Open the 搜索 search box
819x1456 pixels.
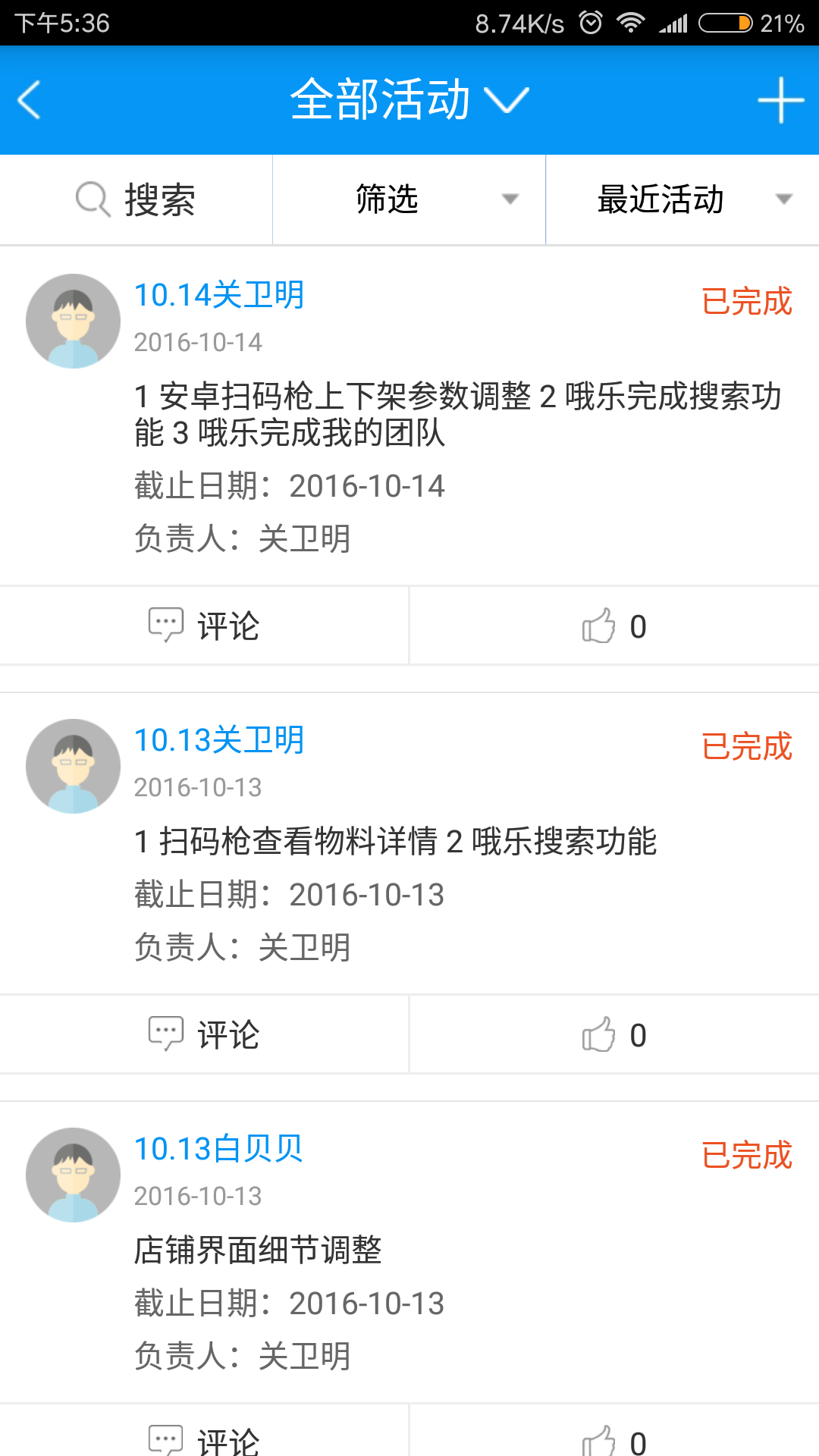click(x=136, y=200)
